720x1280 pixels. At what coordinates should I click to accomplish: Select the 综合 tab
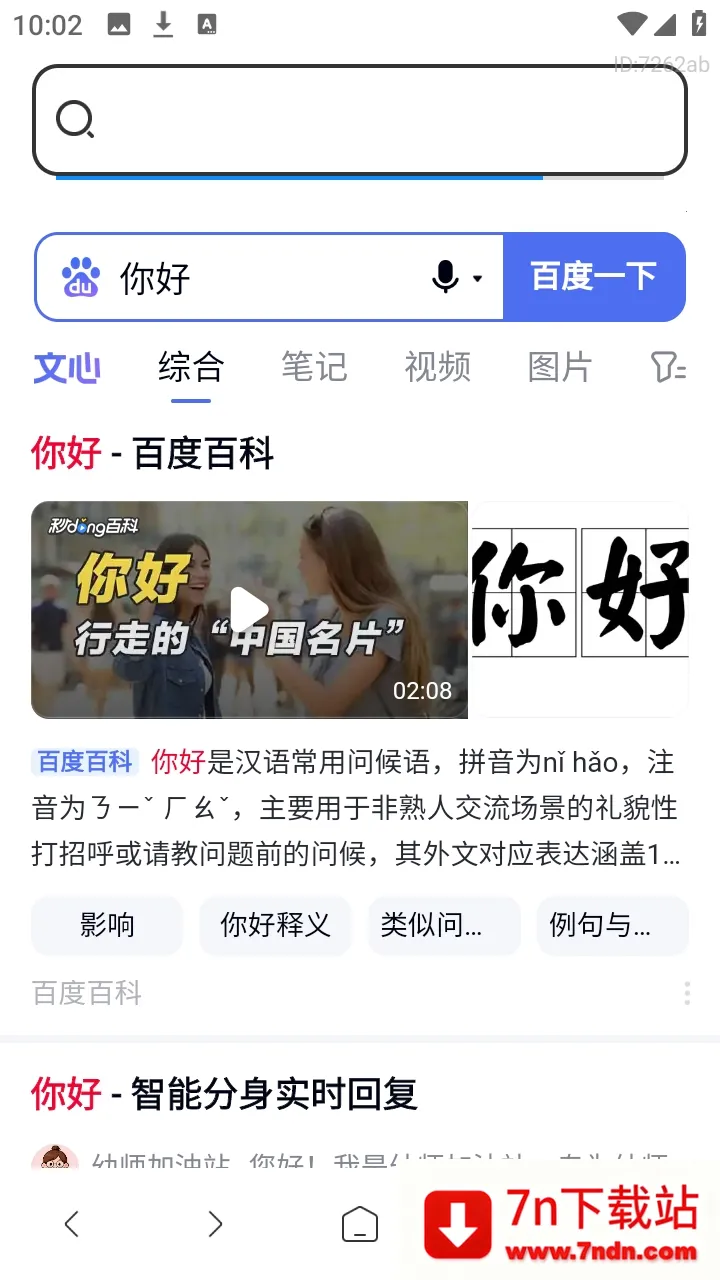[x=190, y=368]
